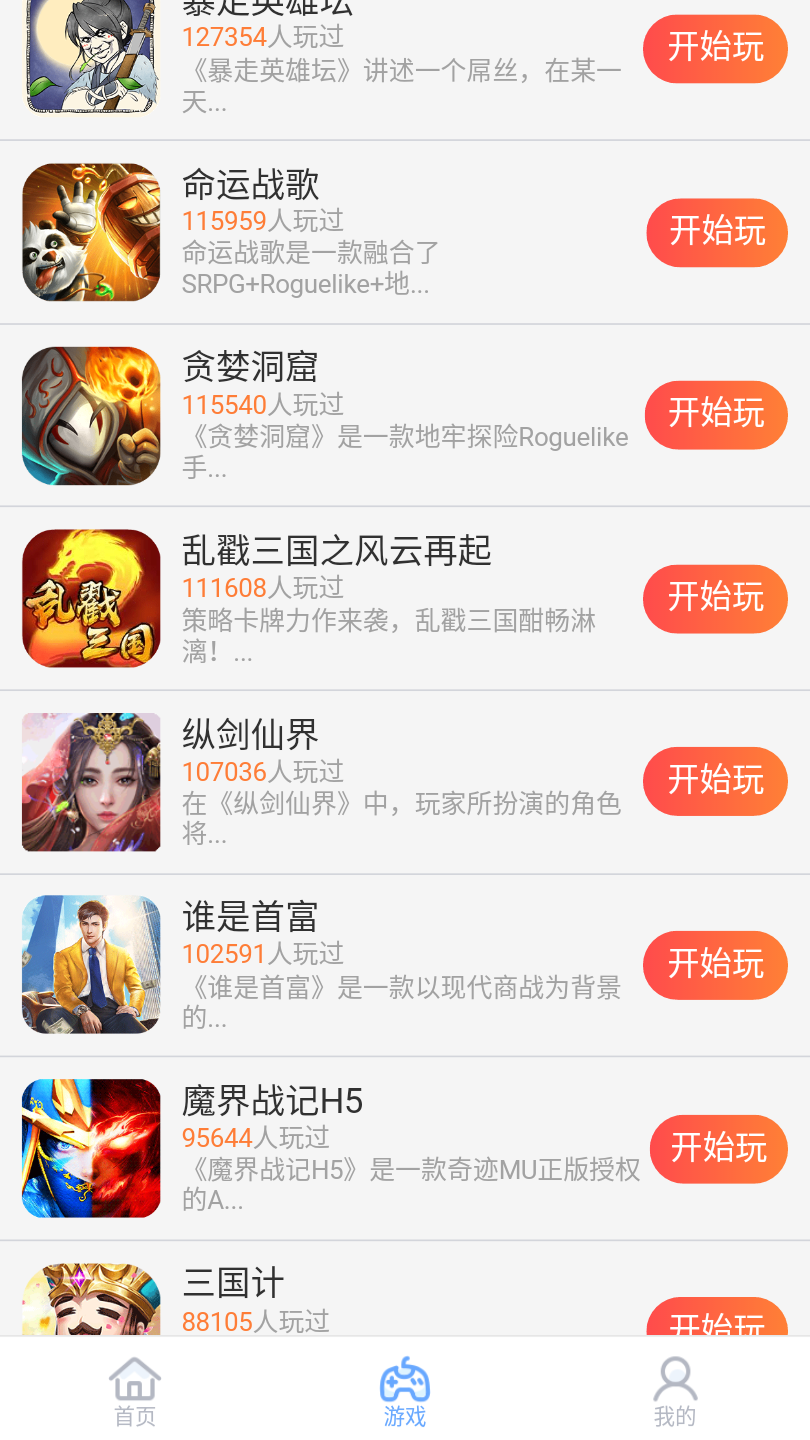The width and height of the screenshot is (810, 1440).
Task: Tap 开始玩 next to 魔界战记H5
Action: coord(718,1148)
